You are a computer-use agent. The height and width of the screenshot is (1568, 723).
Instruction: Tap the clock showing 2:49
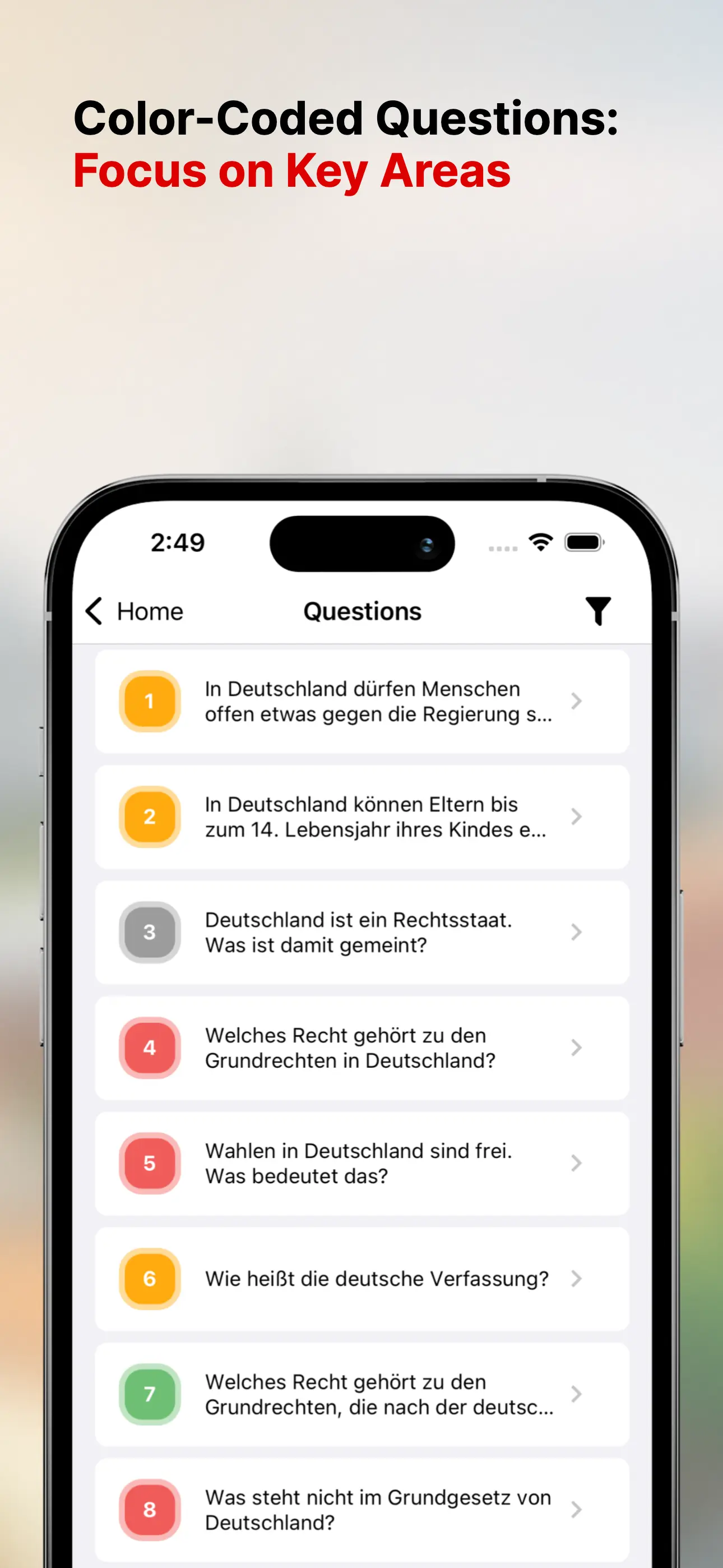coord(178,543)
